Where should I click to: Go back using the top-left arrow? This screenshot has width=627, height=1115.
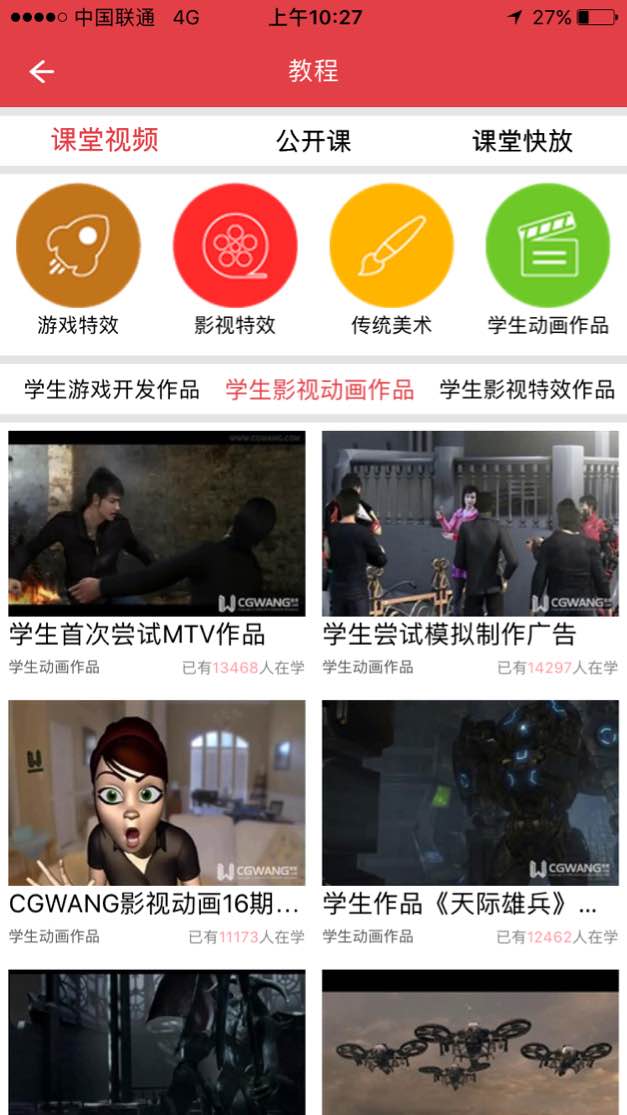point(41,71)
